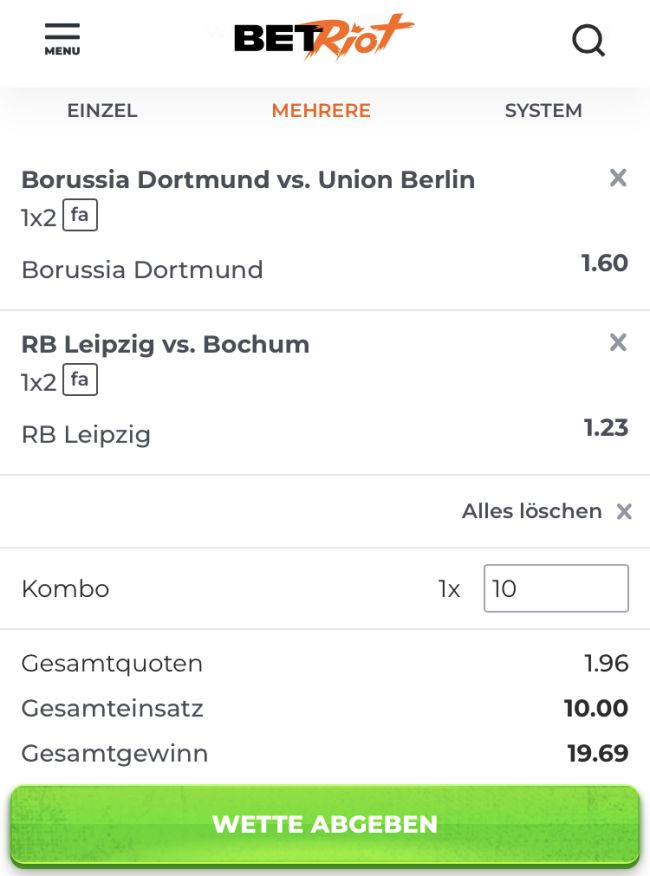This screenshot has width=650, height=876.
Task: Remove Borussia Dortmund vs. Union Berlin bet
Action: click(x=618, y=178)
